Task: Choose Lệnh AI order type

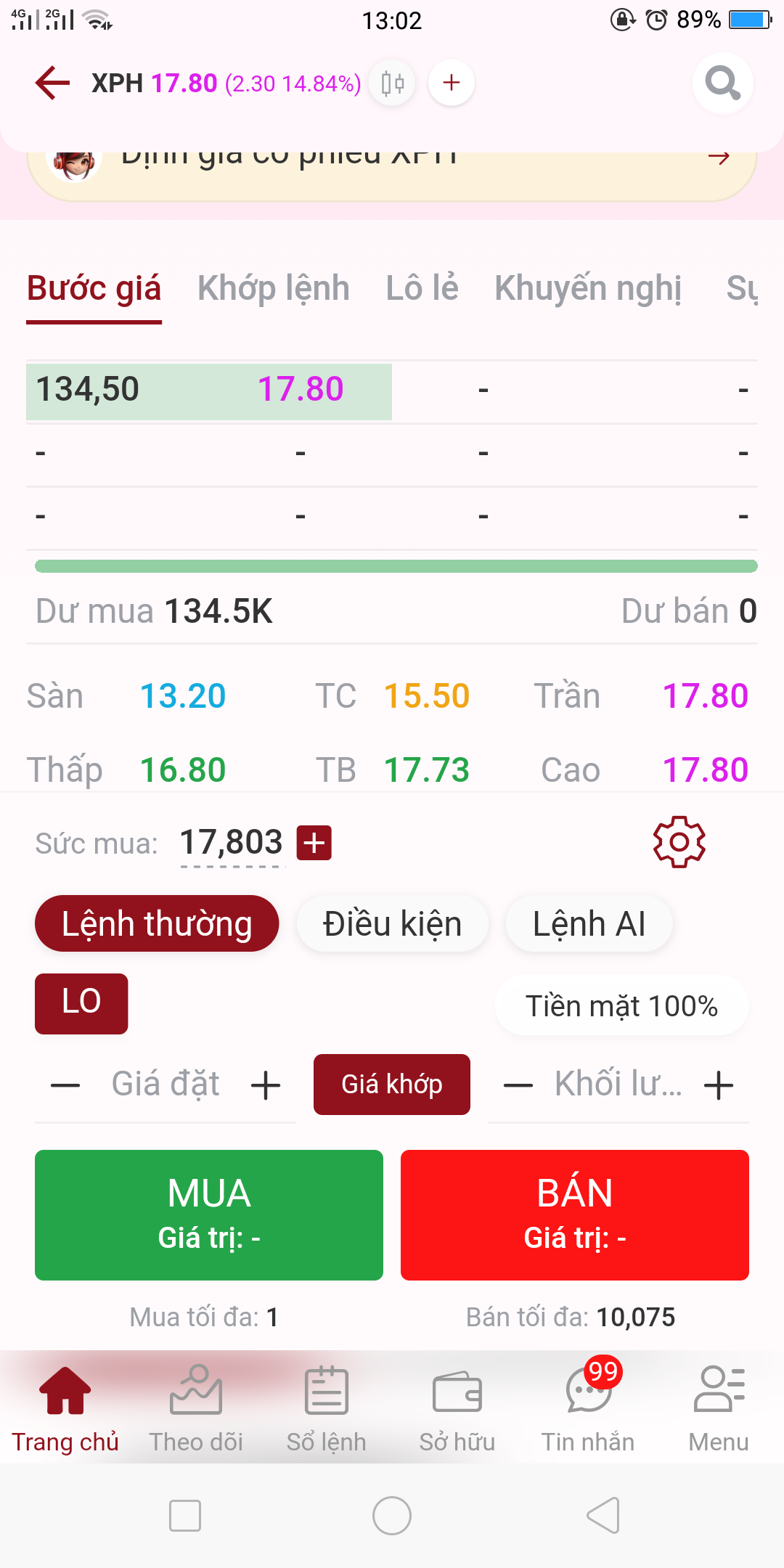Action: (x=589, y=924)
